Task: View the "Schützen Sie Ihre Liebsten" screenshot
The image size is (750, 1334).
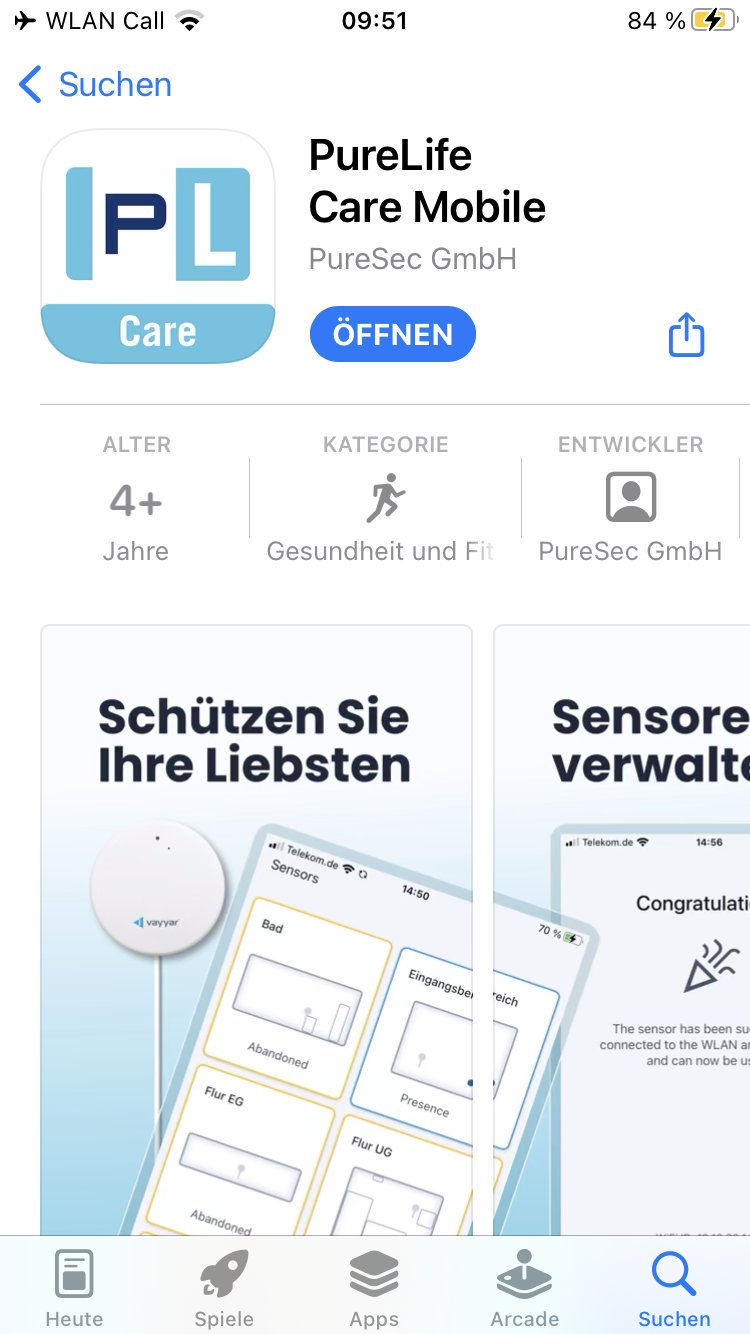Action: [256, 930]
